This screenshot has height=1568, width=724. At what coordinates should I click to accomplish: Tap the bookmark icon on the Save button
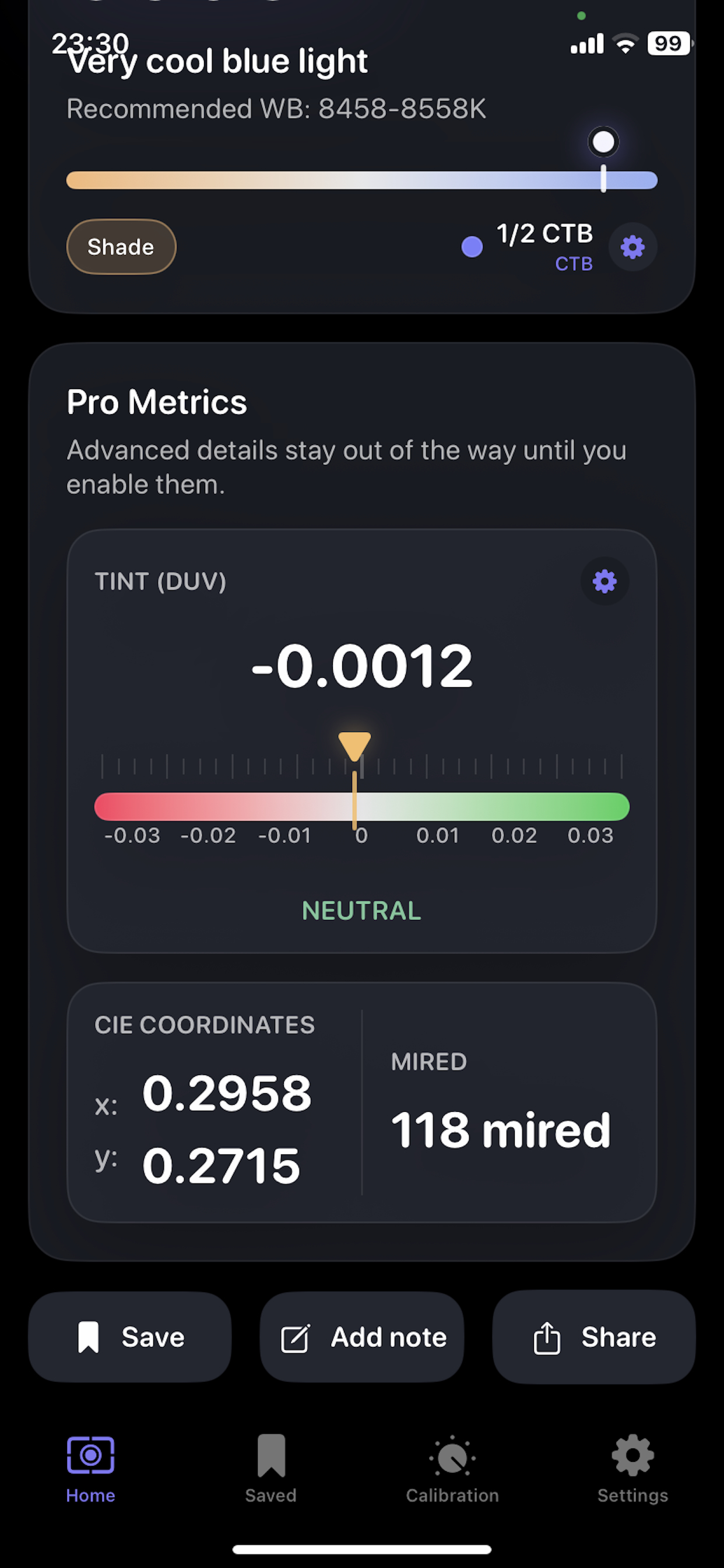89,1336
